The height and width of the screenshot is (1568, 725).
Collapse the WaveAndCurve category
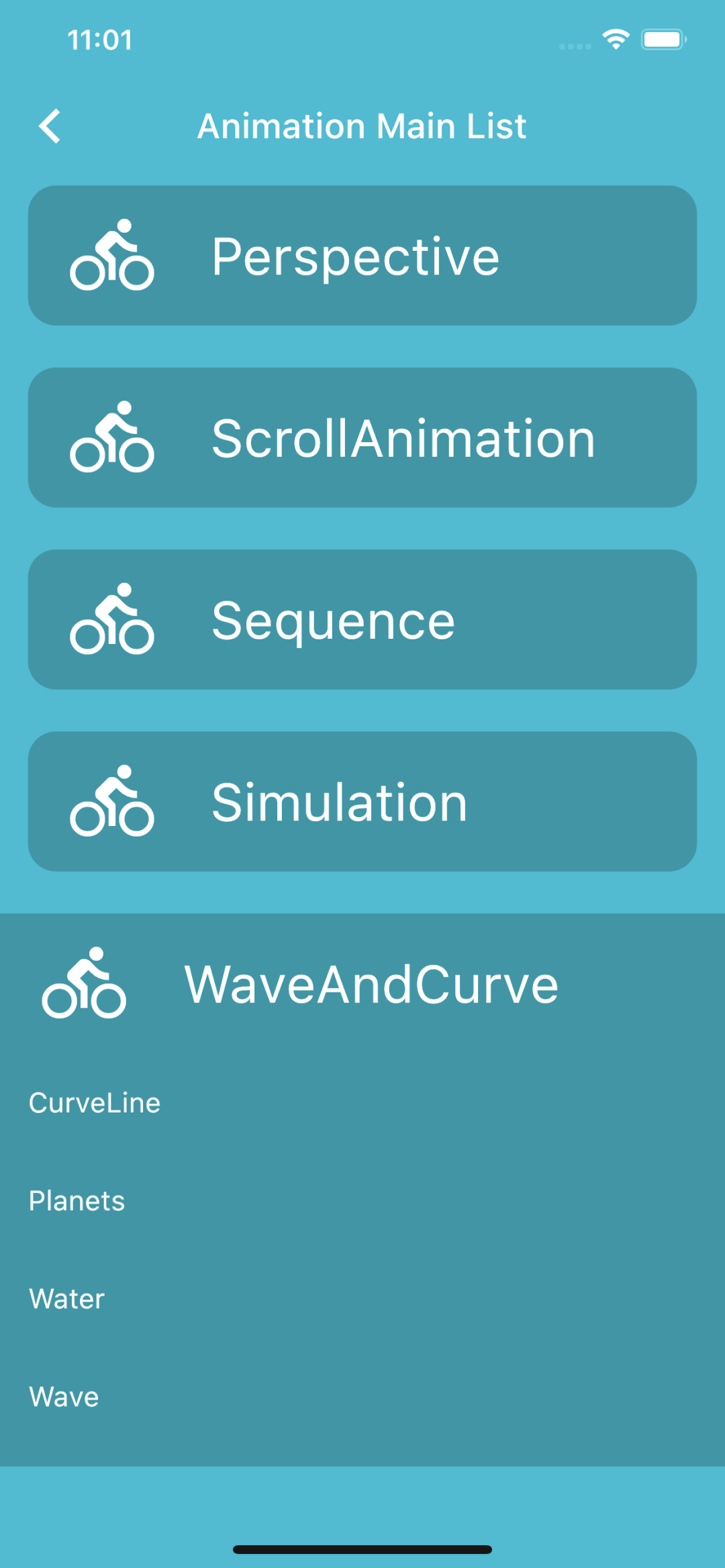coord(362,984)
